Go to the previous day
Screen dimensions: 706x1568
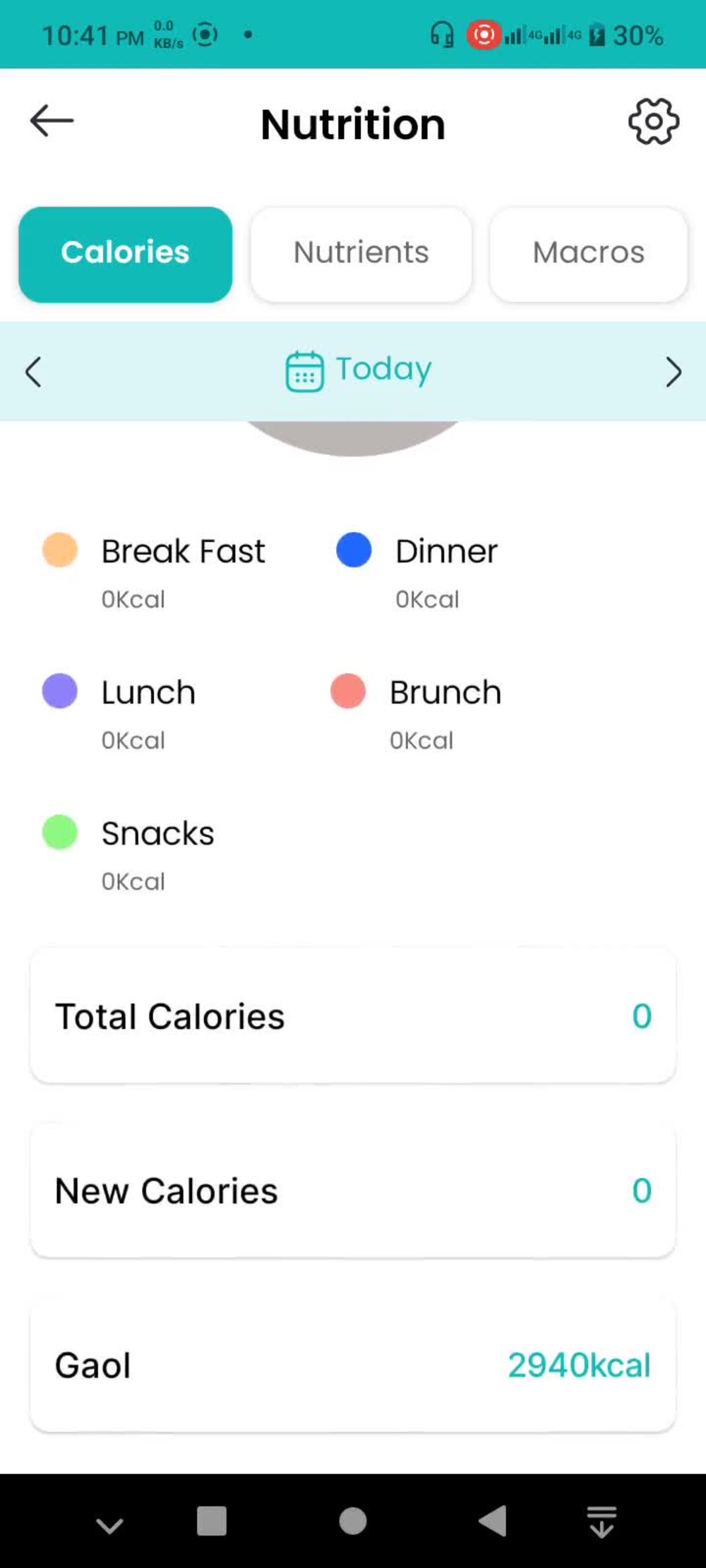(33, 372)
